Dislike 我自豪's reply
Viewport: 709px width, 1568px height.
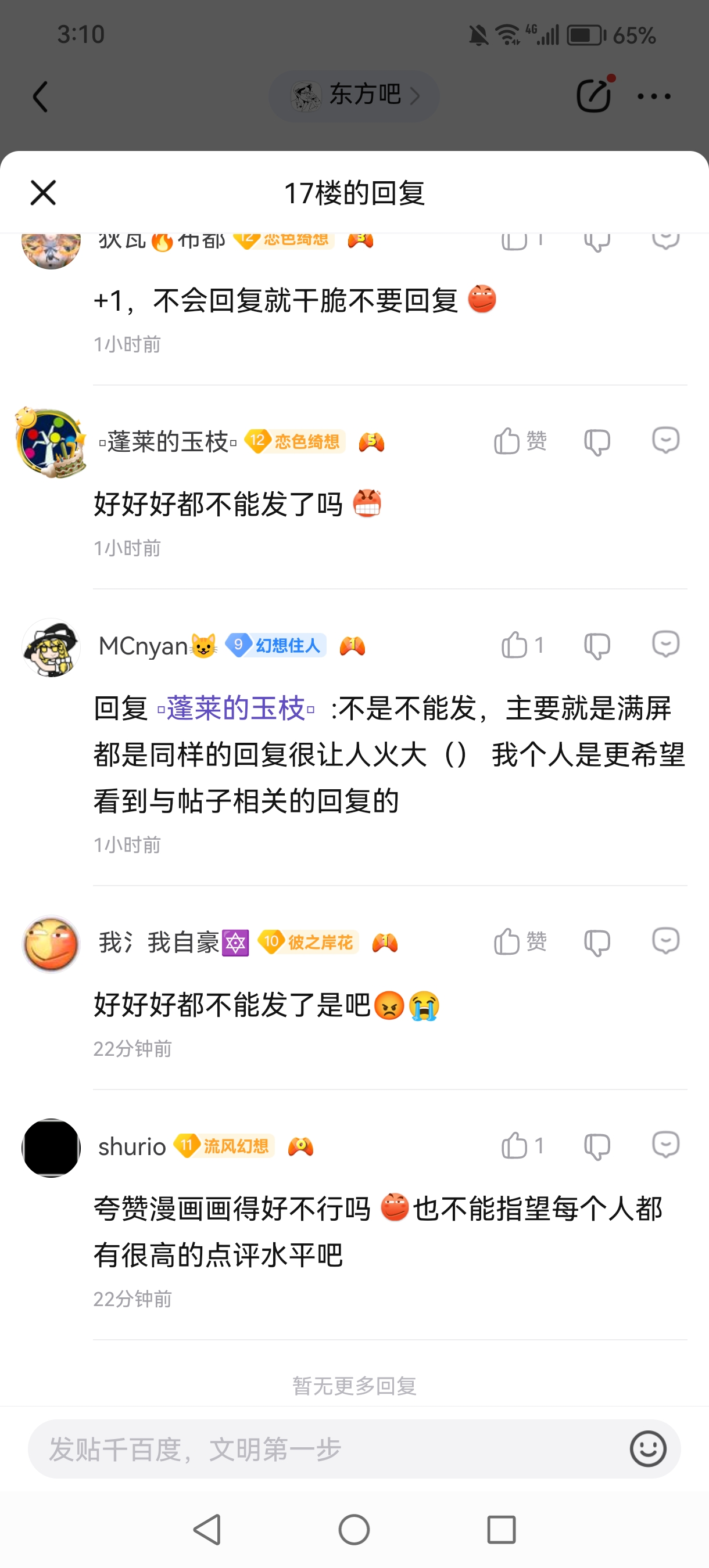click(x=597, y=943)
